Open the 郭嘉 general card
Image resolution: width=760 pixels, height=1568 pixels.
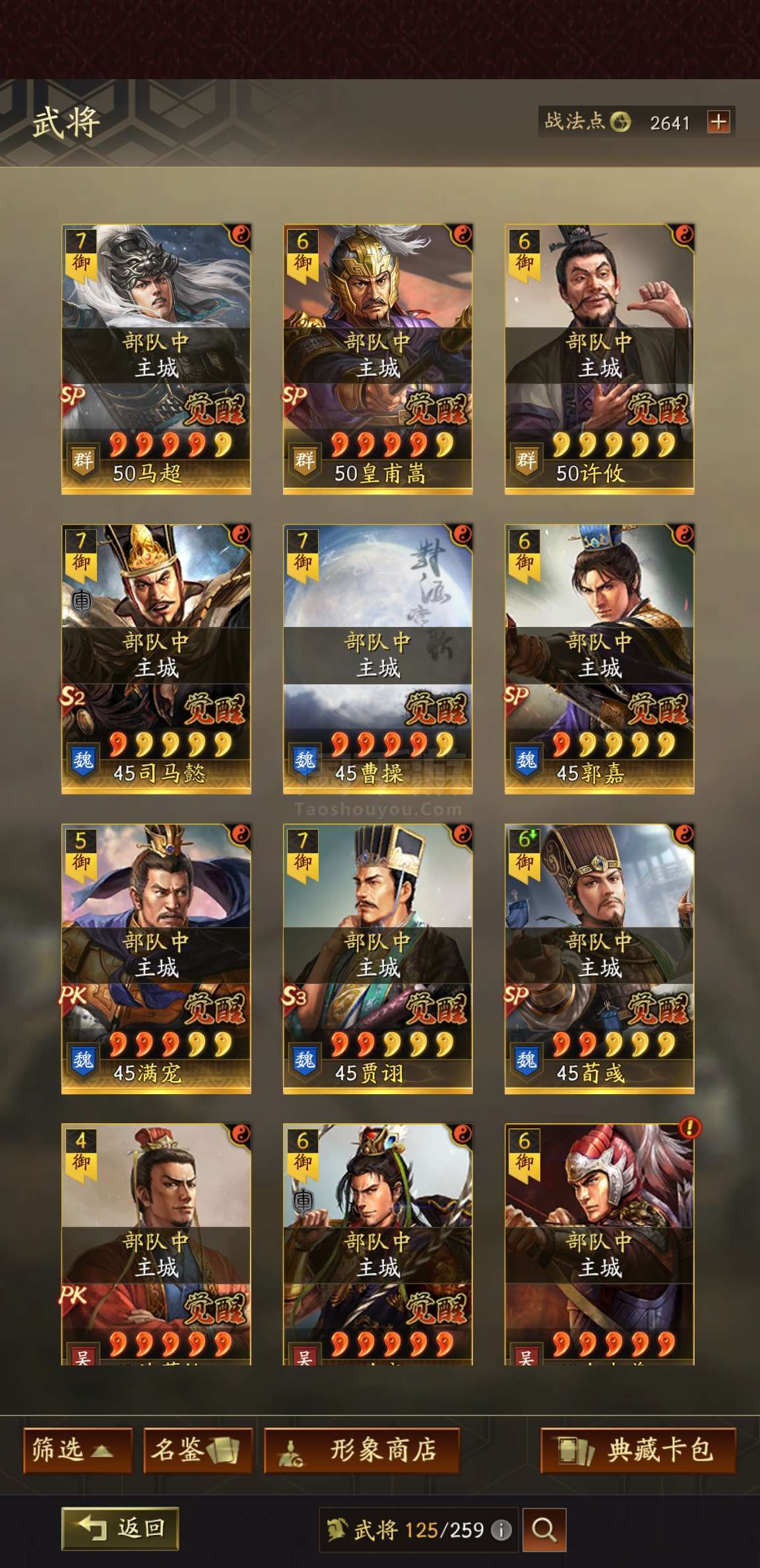pyautogui.click(x=600, y=659)
